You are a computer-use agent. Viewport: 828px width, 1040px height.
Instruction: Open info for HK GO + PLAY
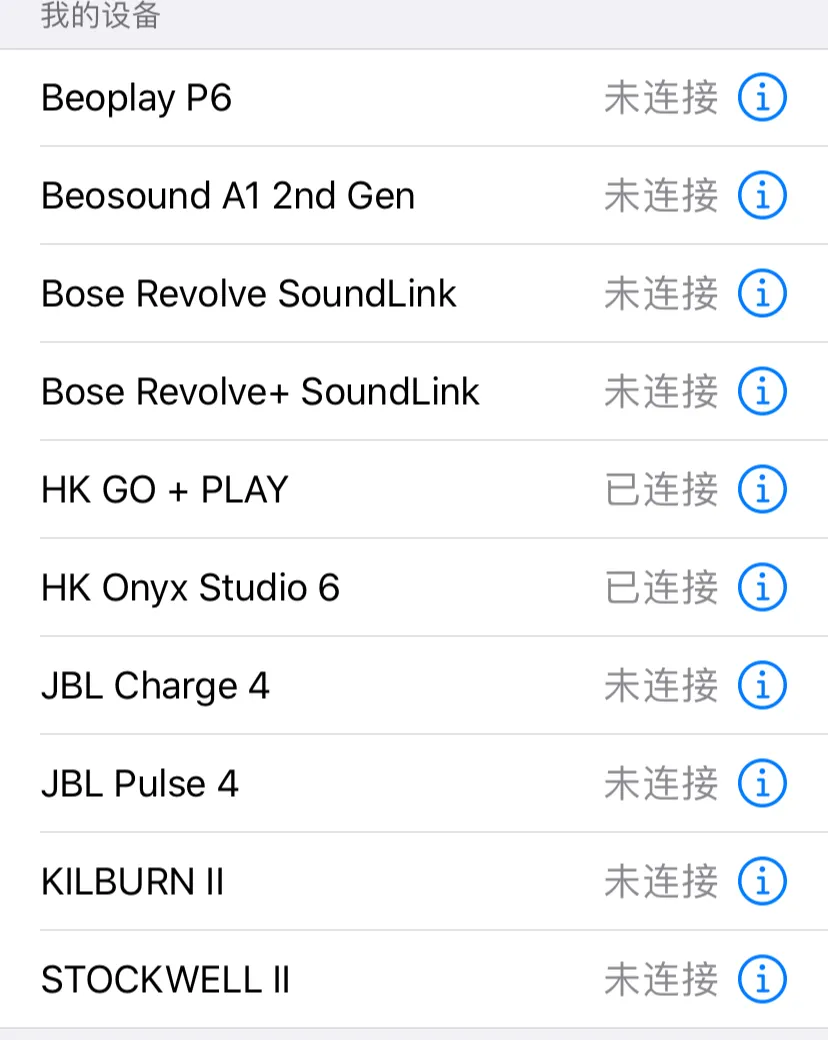(x=762, y=490)
